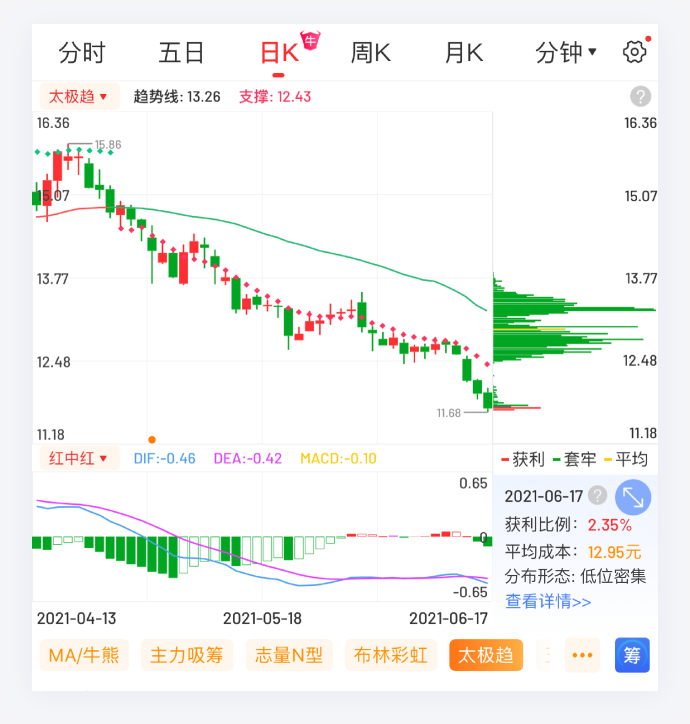The image size is (690, 724).
Task: Expand the 分钟 interval dropdown
Action: coord(566,53)
